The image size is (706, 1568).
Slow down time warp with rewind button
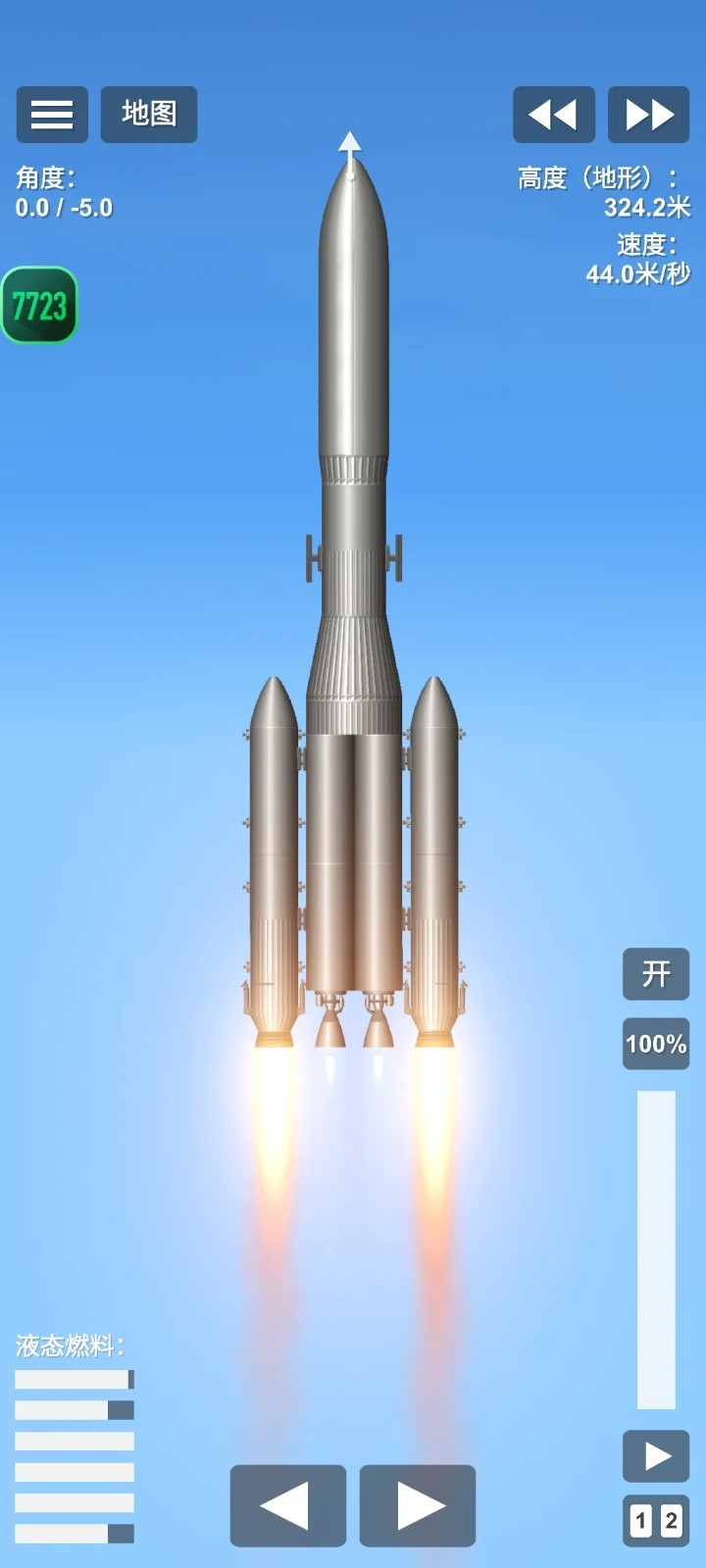point(553,115)
